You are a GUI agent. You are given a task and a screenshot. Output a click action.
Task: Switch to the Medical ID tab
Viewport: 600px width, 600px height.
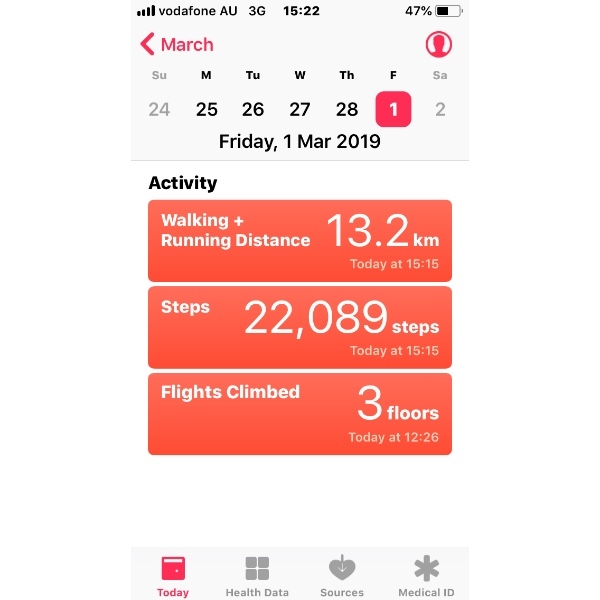pyautogui.click(x=426, y=576)
